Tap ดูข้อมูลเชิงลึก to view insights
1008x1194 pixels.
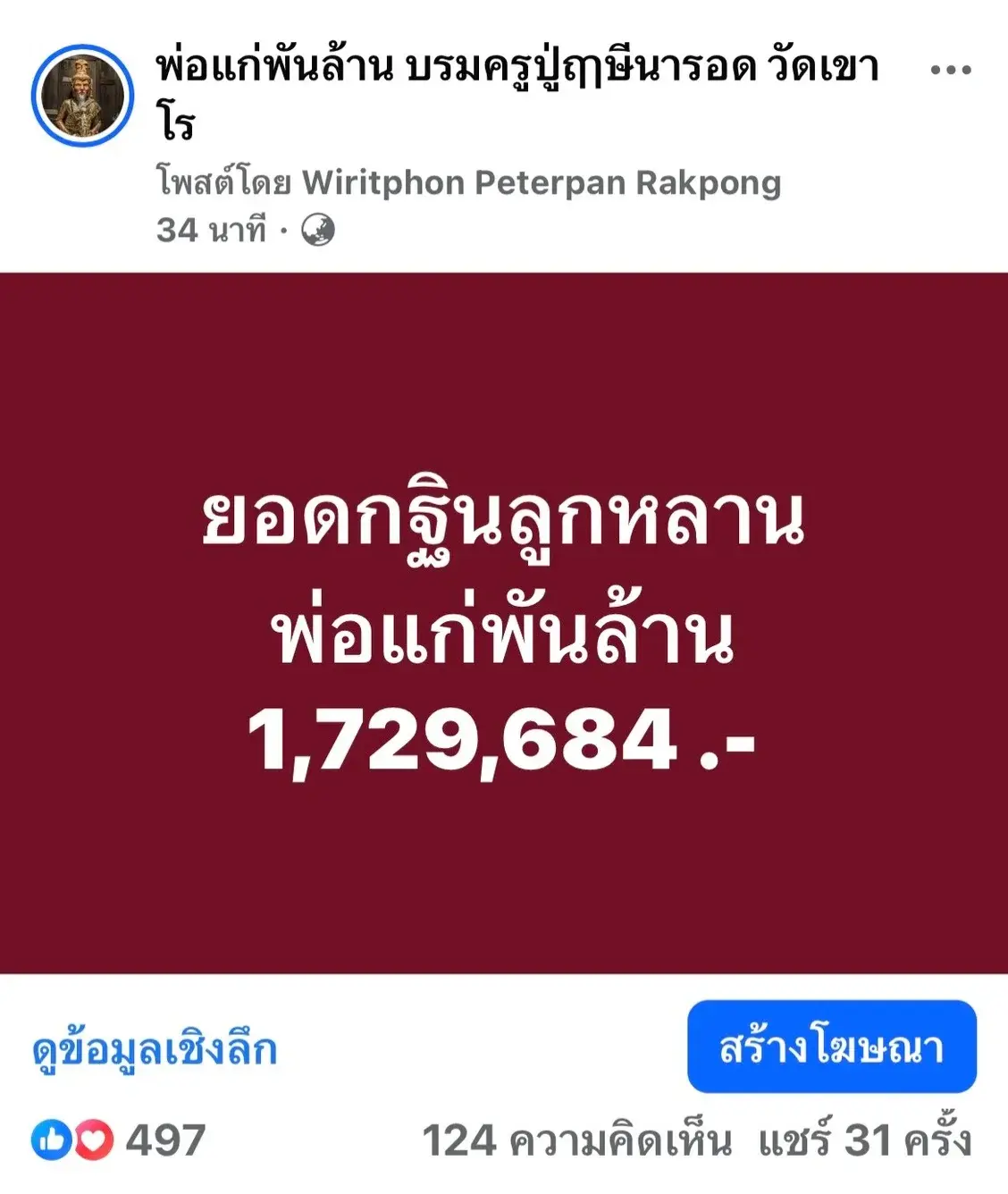155,1049
